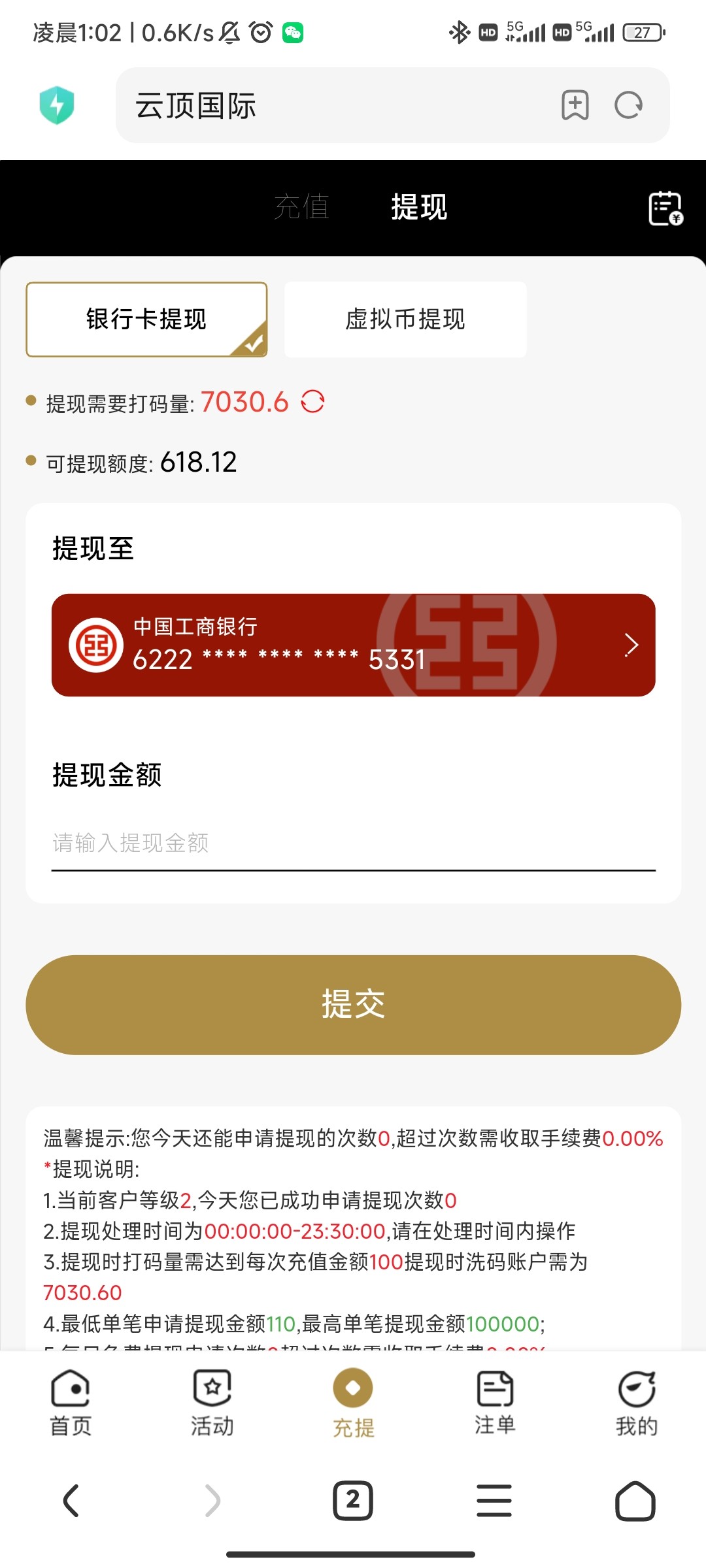Screen dimensions: 706x1568
Task: Open the transaction records icon
Action: (665, 208)
